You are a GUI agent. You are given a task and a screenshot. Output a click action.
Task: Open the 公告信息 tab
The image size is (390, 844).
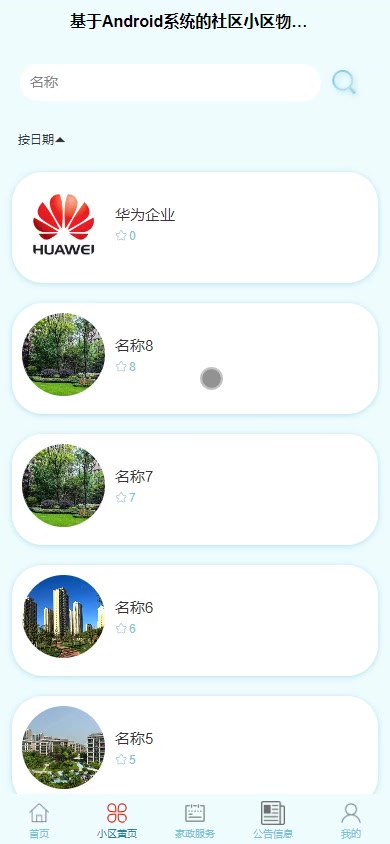click(x=273, y=820)
